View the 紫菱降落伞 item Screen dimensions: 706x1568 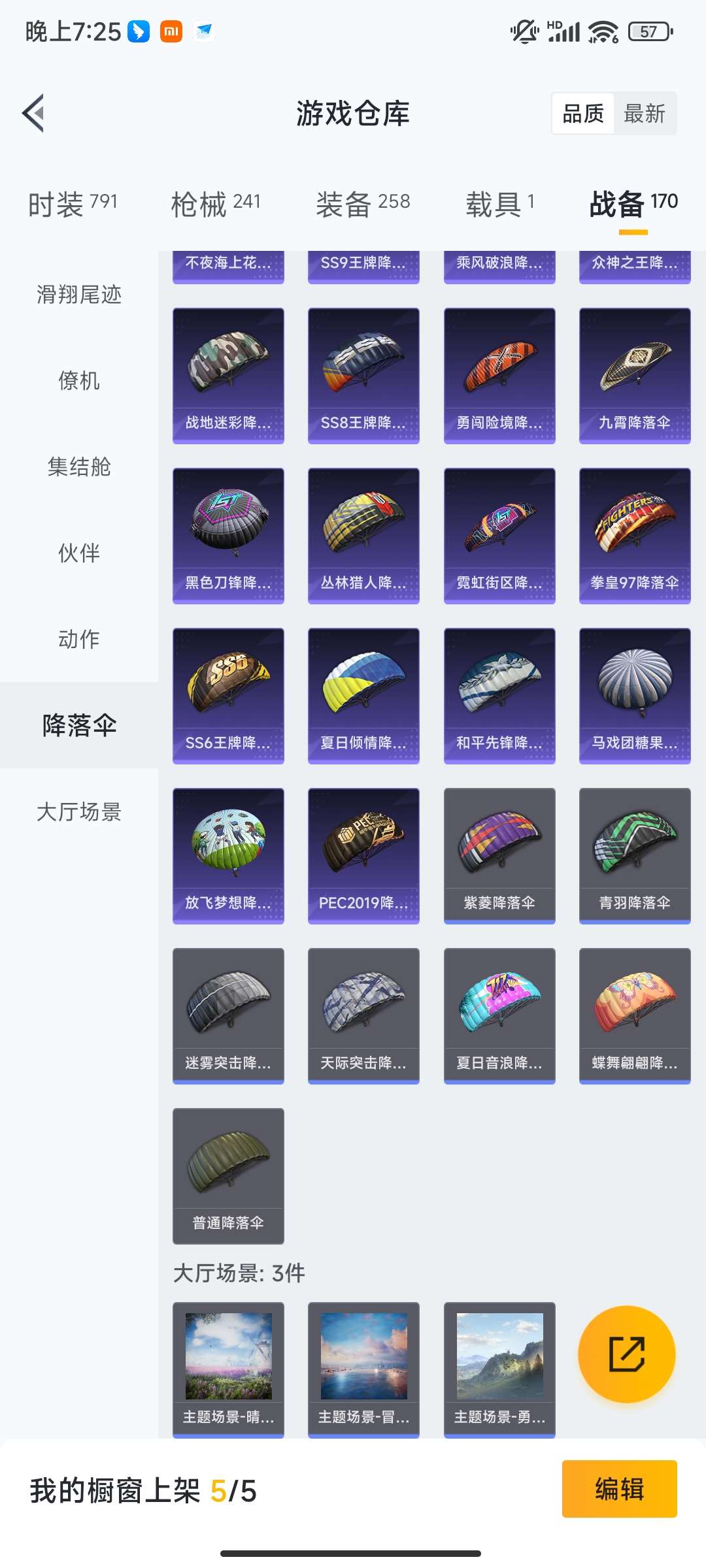click(x=499, y=856)
